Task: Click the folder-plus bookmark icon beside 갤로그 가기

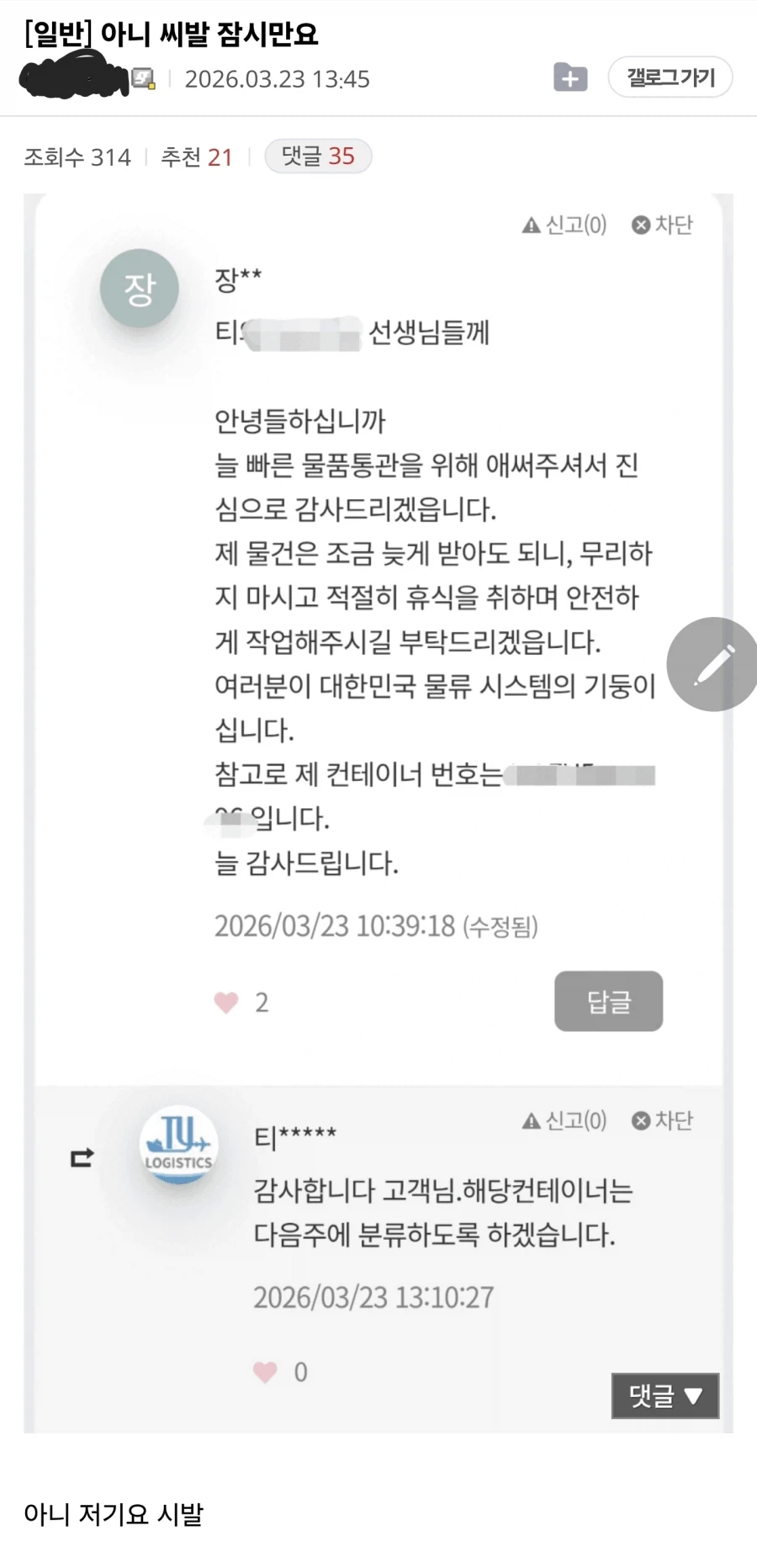Action: click(x=570, y=77)
